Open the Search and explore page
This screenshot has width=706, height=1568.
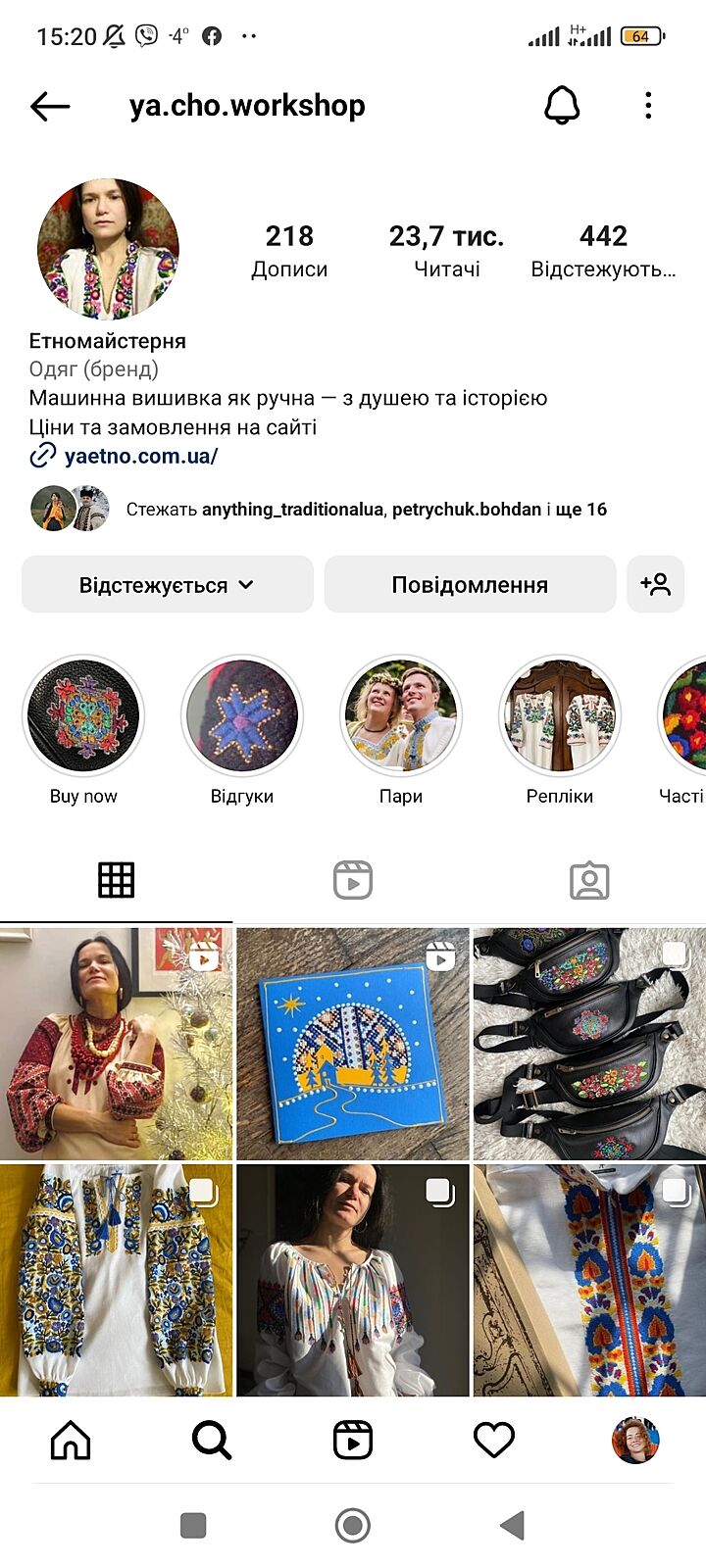pyautogui.click(x=212, y=1440)
